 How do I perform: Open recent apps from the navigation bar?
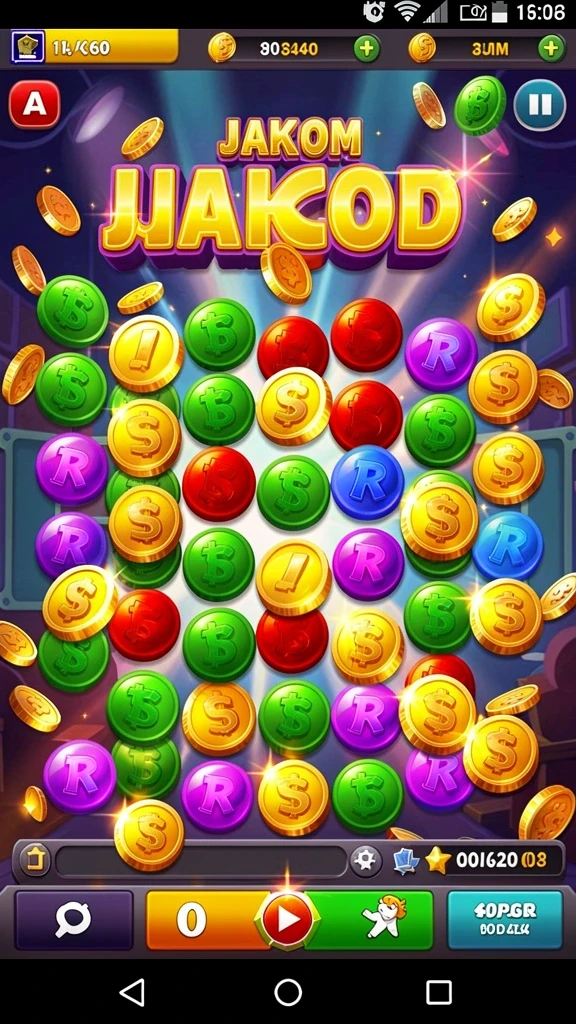pos(439,993)
